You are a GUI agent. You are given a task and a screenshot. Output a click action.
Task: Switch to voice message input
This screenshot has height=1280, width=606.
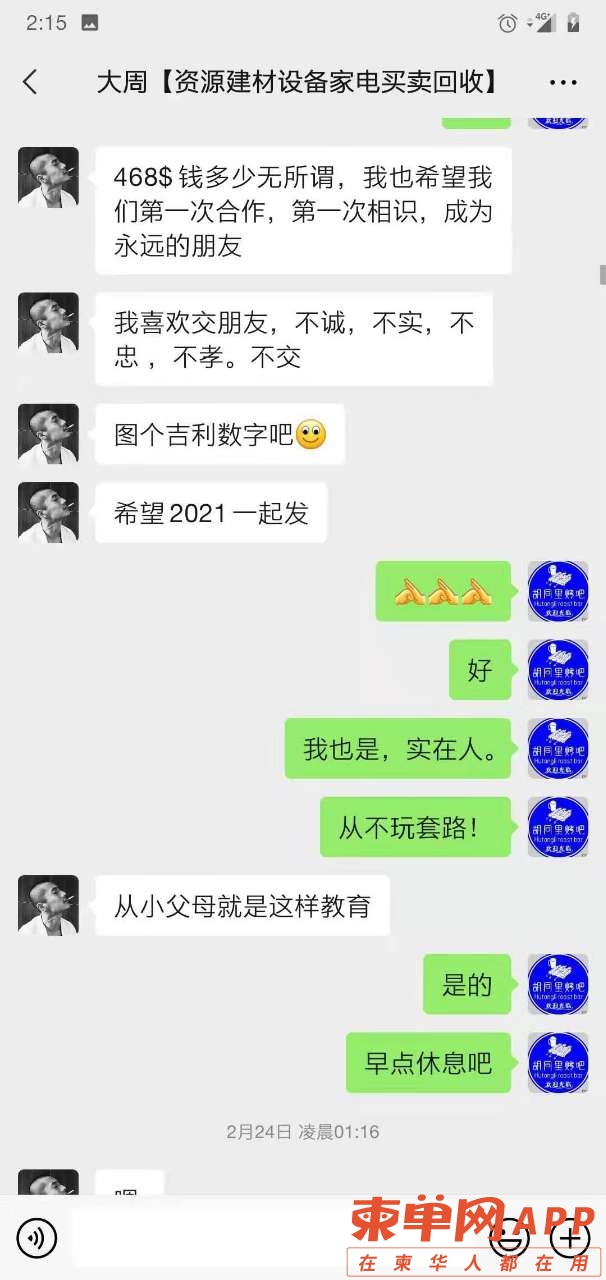point(36,1240)
